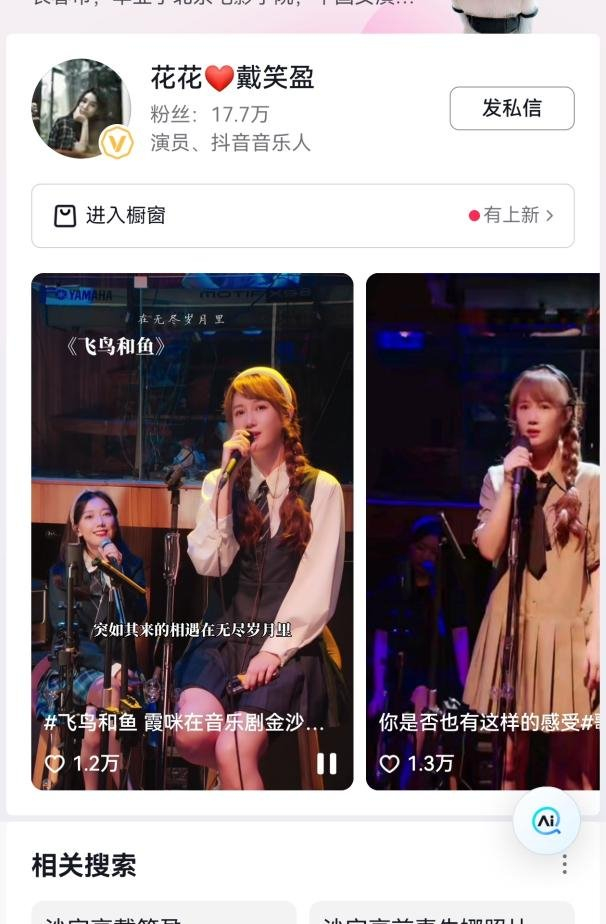This screenshot has width=606, height=924.
Task: Enter the shop window 进入橱窗
Action: point(302,216)
